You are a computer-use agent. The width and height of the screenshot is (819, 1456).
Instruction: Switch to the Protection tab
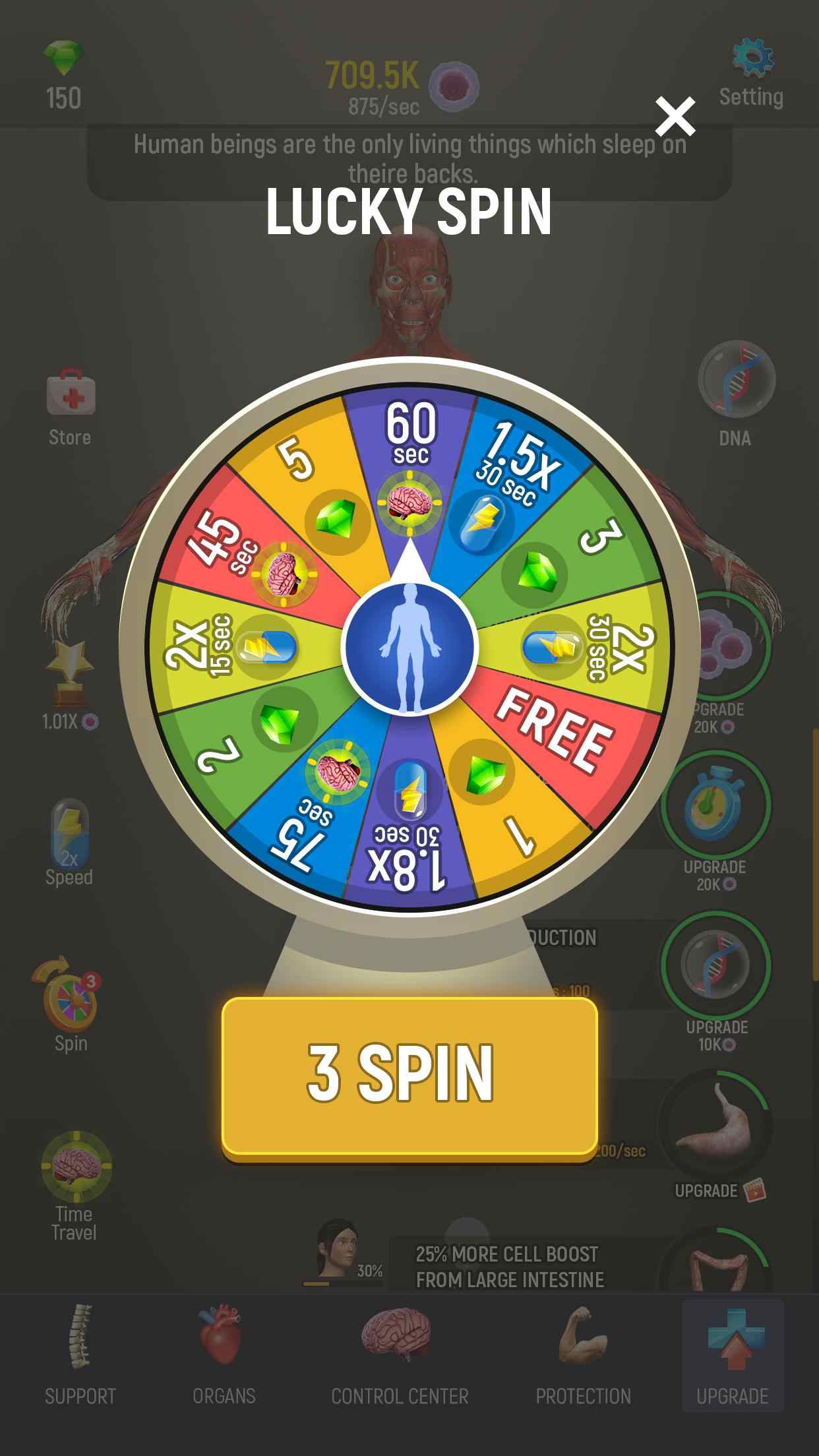(x=583, y=1360)
